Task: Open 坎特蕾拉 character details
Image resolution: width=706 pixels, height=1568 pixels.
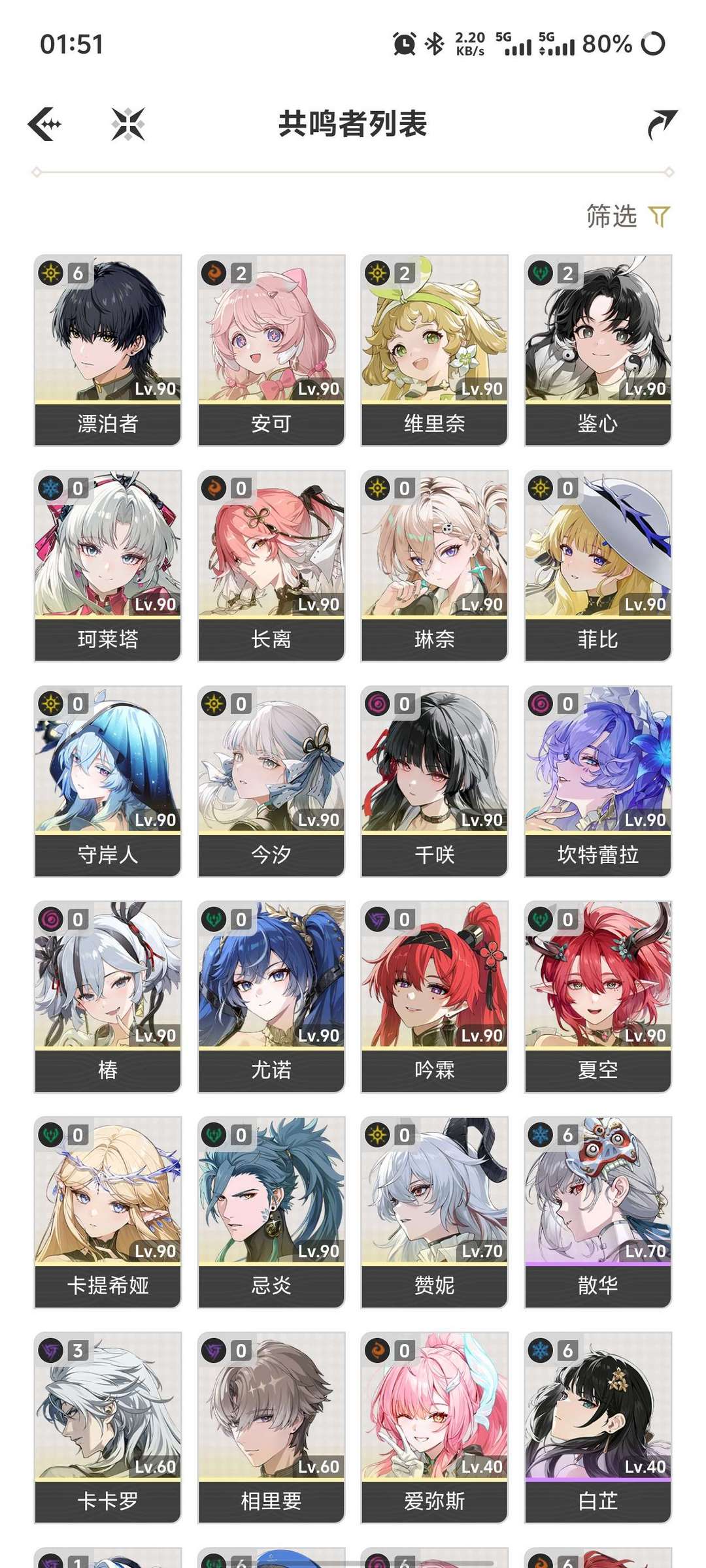Action: 598,781
